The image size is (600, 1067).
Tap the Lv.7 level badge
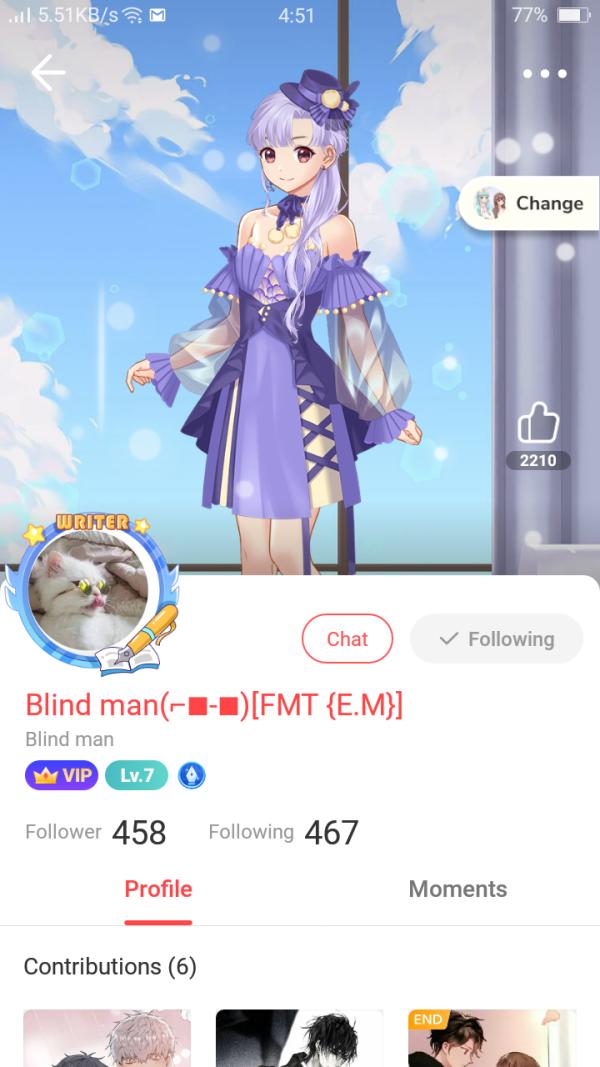(136, 775)
